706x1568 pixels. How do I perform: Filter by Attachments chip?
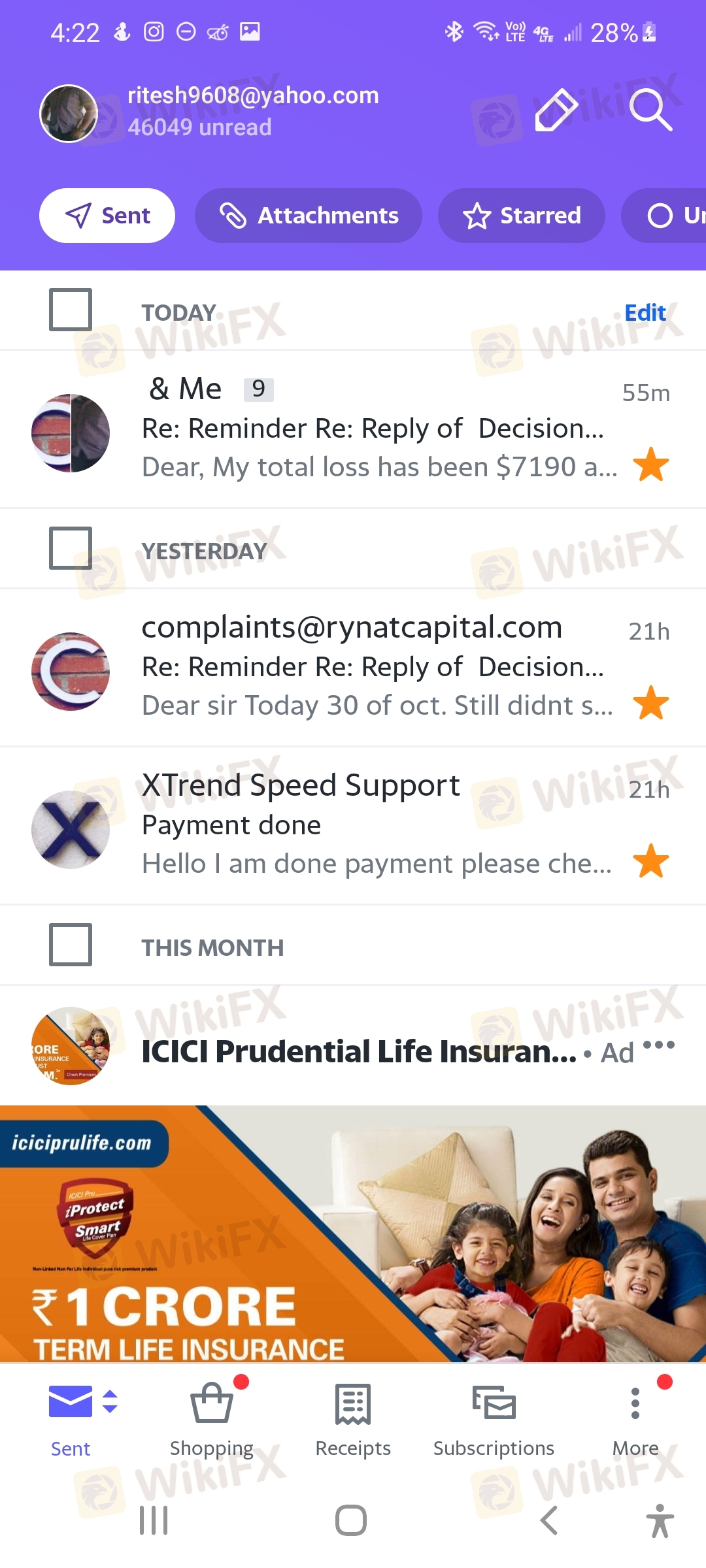coord(309,216)
